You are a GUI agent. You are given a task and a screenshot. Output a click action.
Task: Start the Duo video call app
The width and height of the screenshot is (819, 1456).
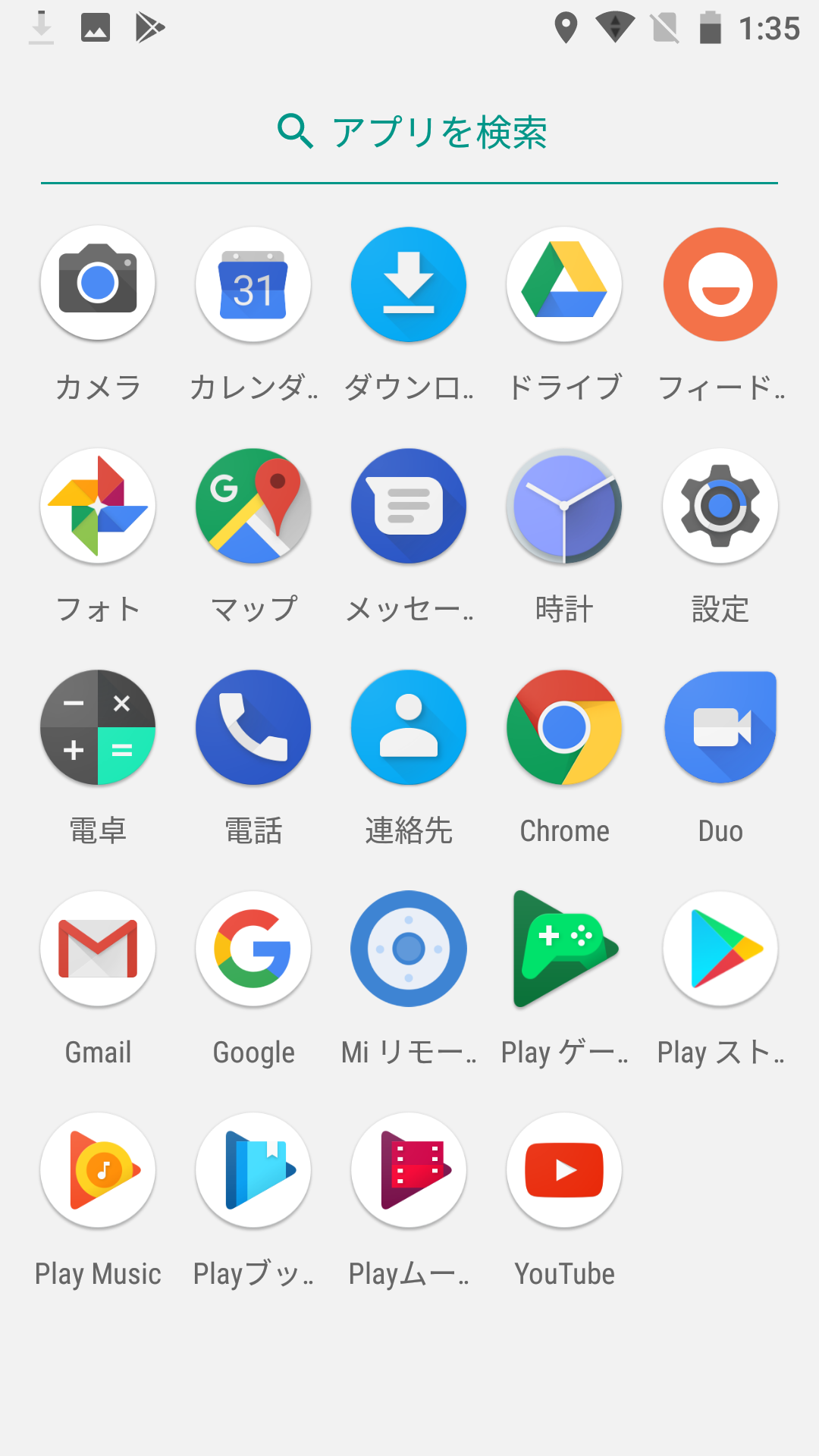[x=720, y=726]
